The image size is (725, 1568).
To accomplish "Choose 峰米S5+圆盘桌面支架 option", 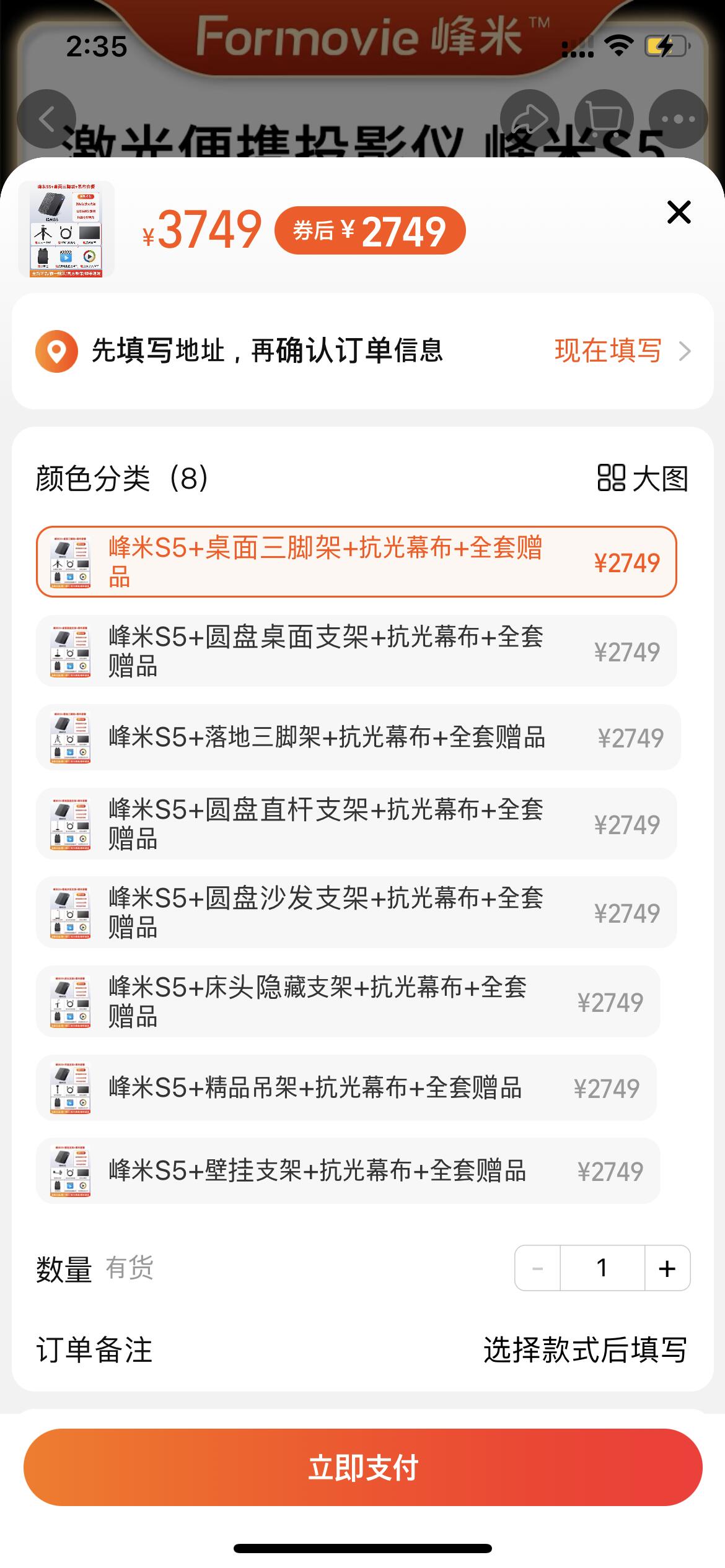I will pos(356,651).
